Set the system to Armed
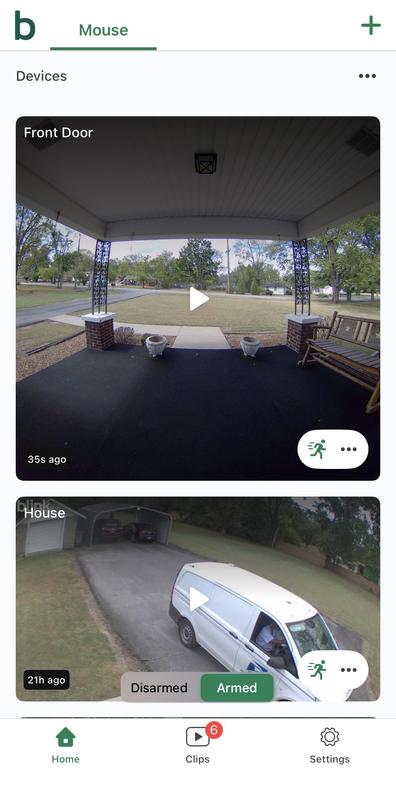 click(237, 687)
